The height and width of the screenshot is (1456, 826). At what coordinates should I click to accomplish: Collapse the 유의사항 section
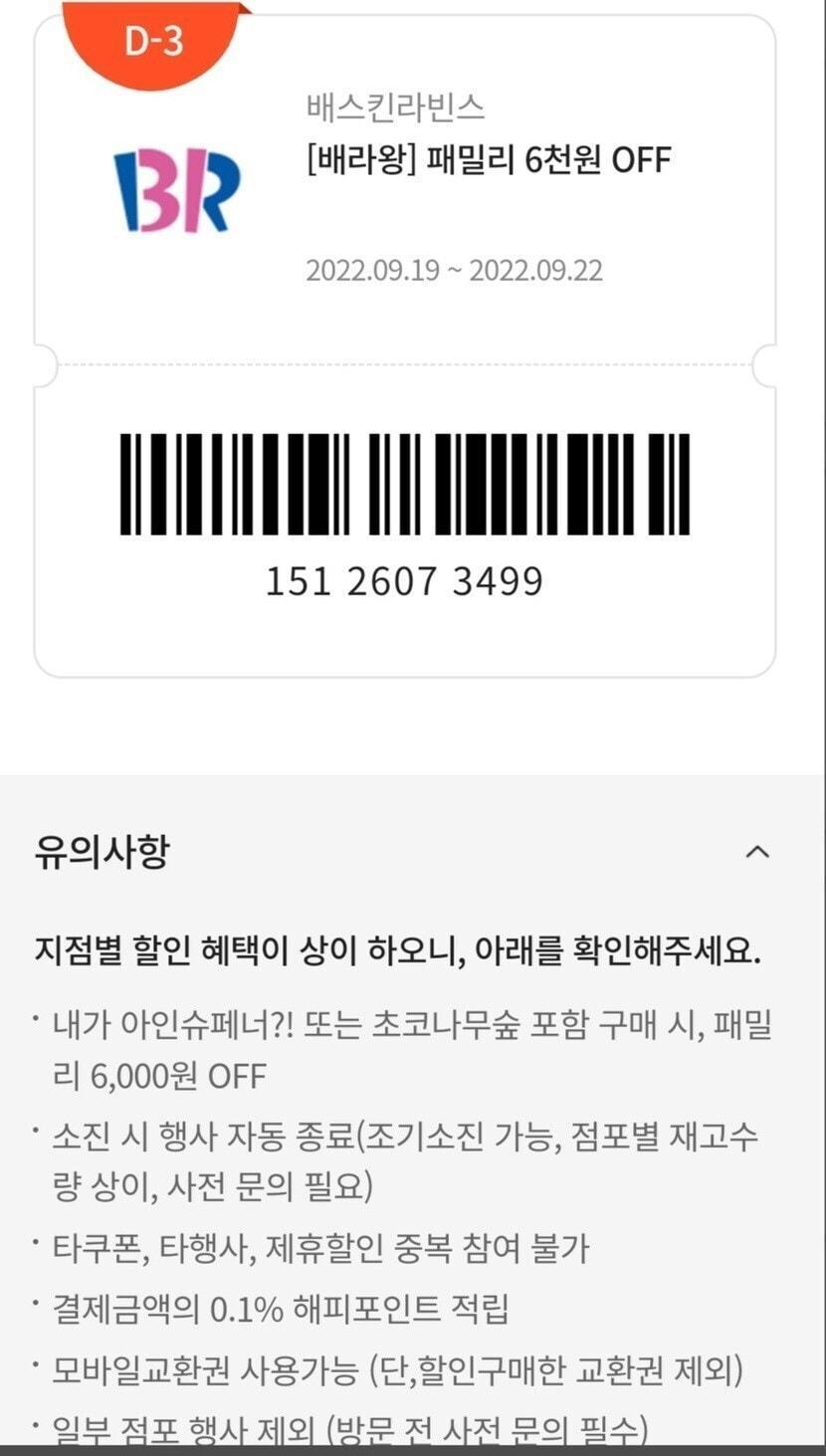coord(757,852)
